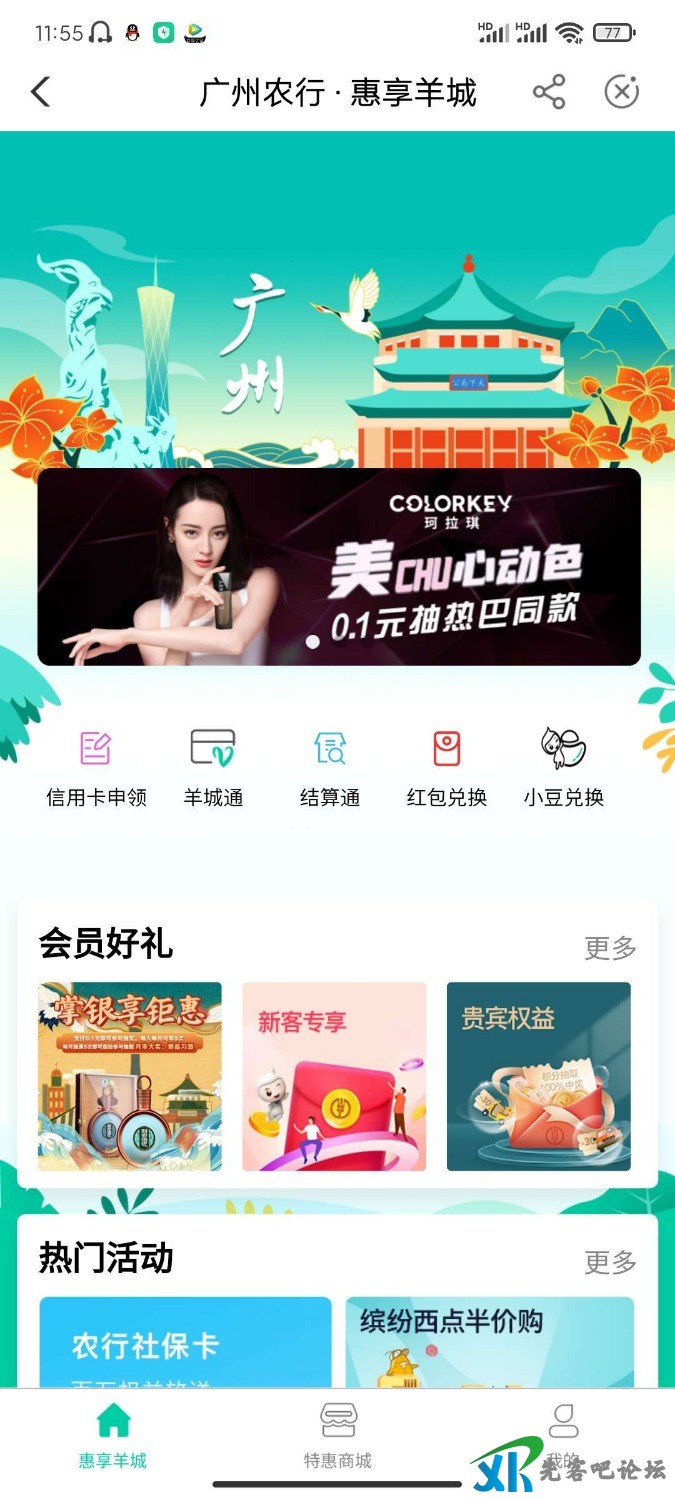
Task: Open the 新客专享 card
Action: pos(334,1076)
